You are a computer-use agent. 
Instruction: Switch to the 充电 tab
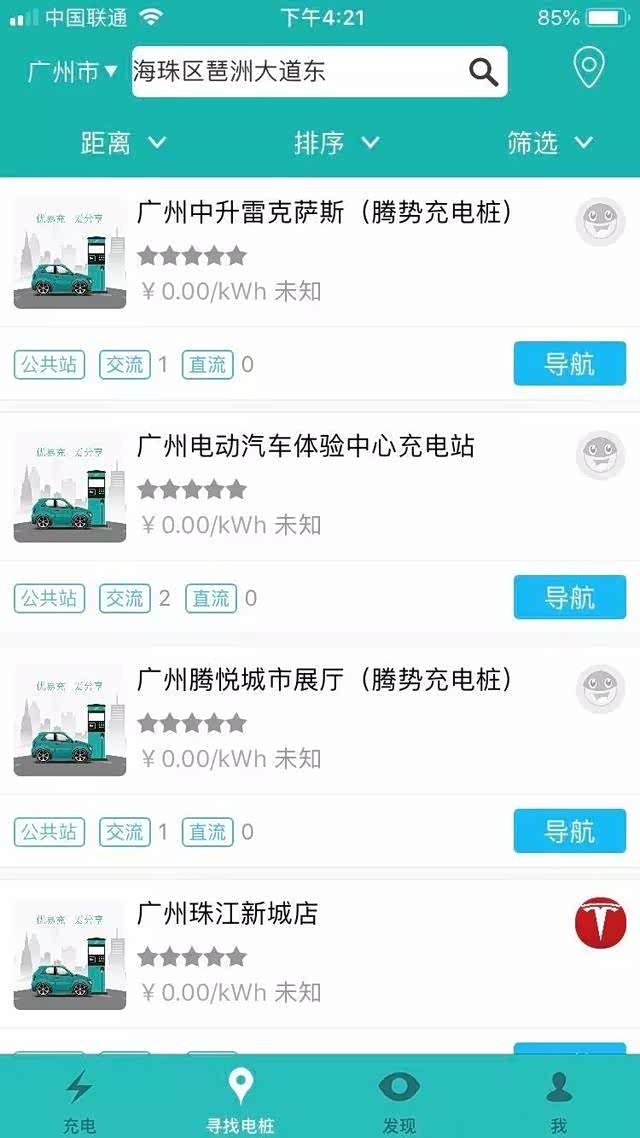tap(79, 1099)
